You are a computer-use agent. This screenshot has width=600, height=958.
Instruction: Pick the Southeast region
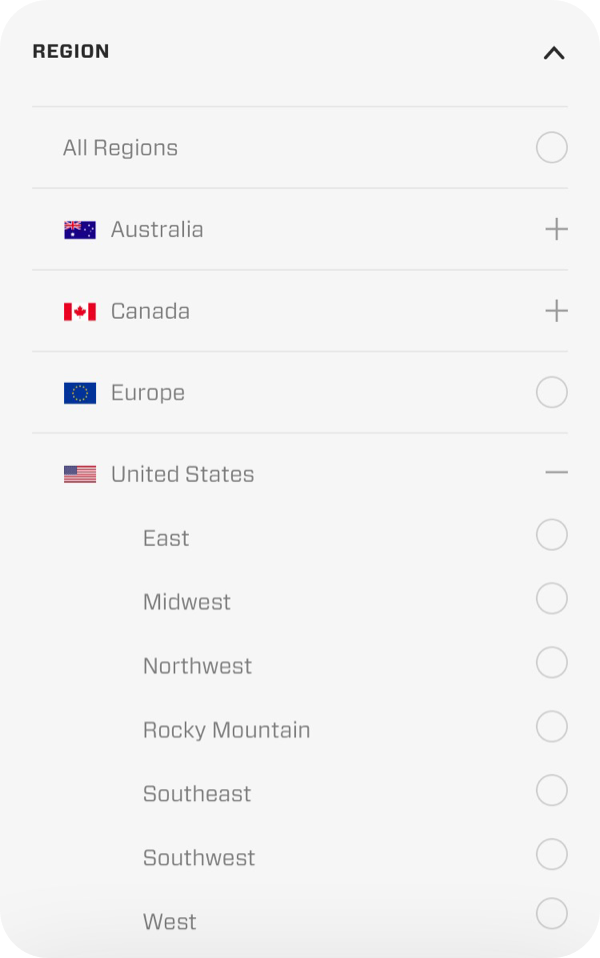551,791
